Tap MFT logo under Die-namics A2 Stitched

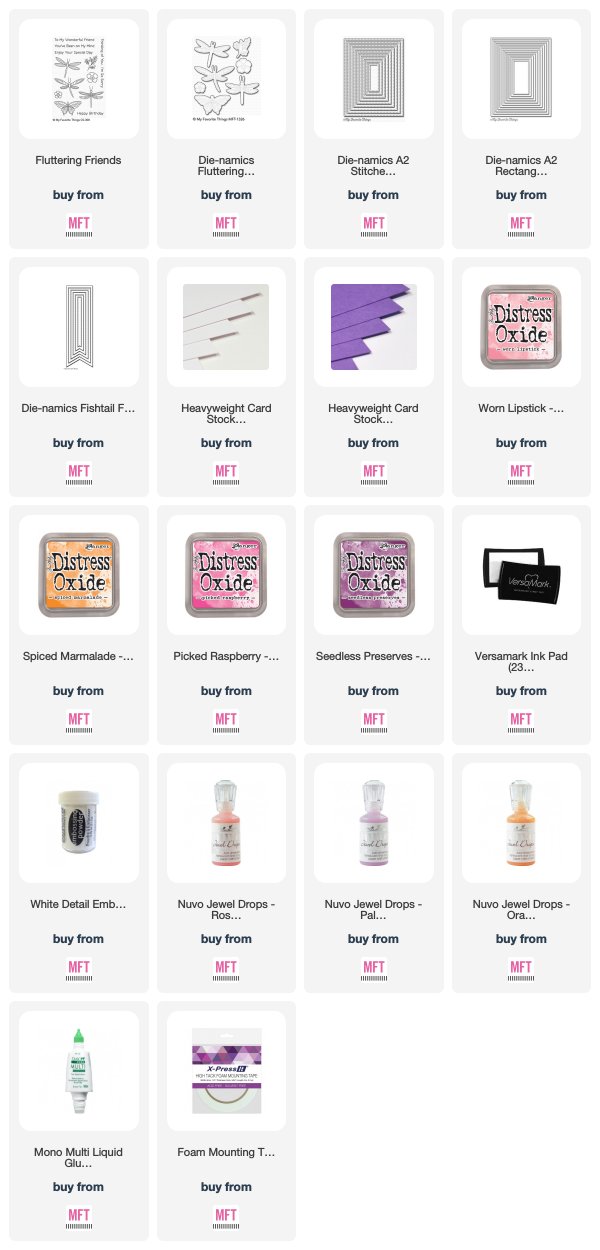click(x=373, y=225)
